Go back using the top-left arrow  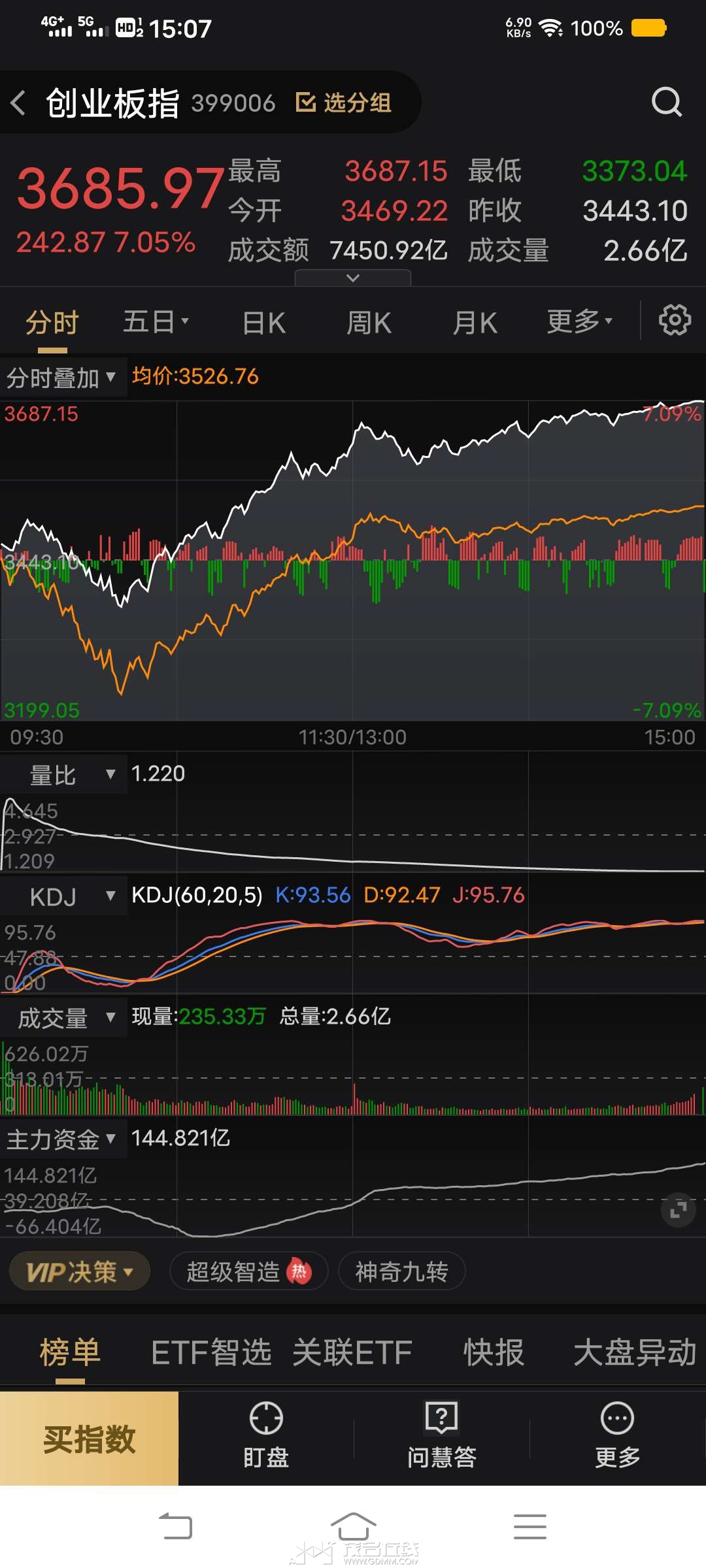pos(18,103)
